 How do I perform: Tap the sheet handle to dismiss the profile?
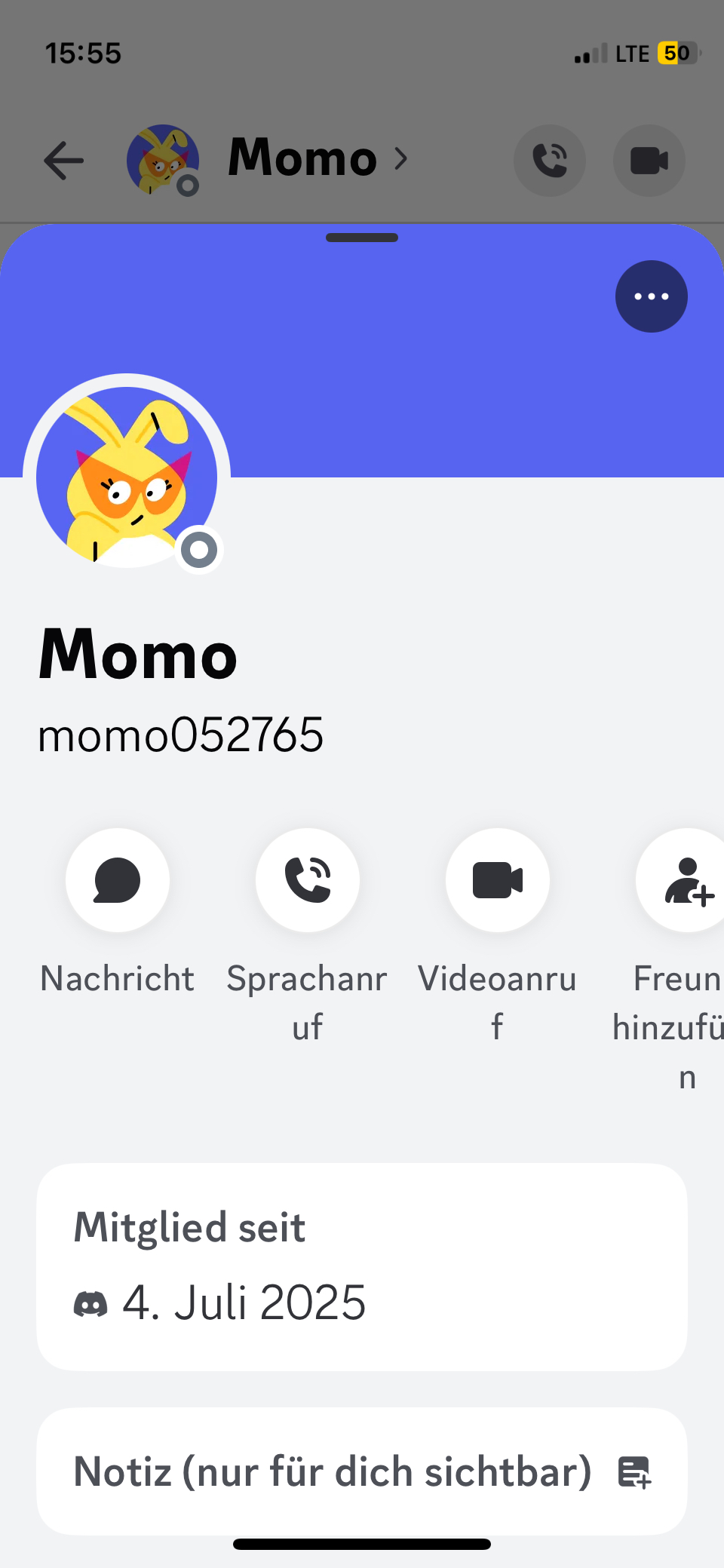click(362, 238)
